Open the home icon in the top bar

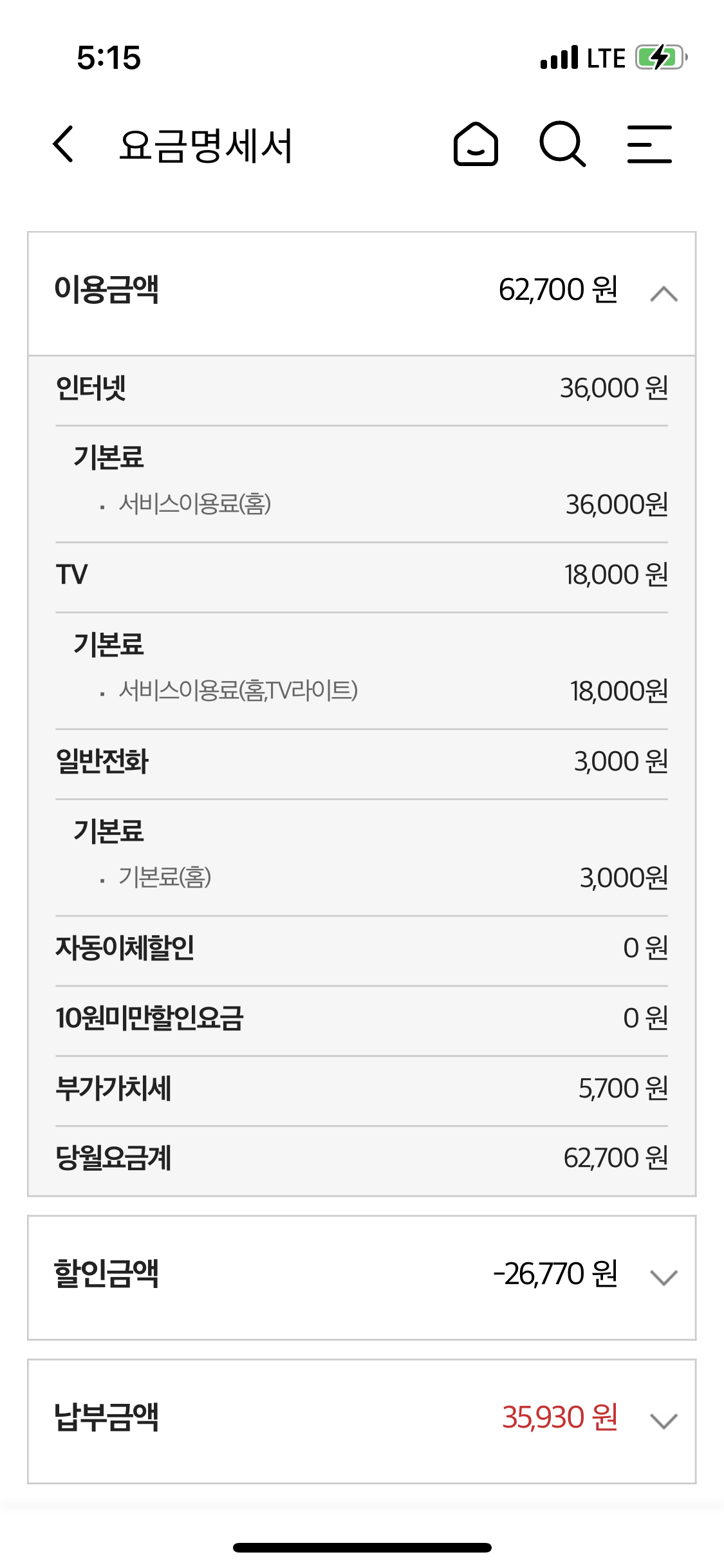point(476,144)
